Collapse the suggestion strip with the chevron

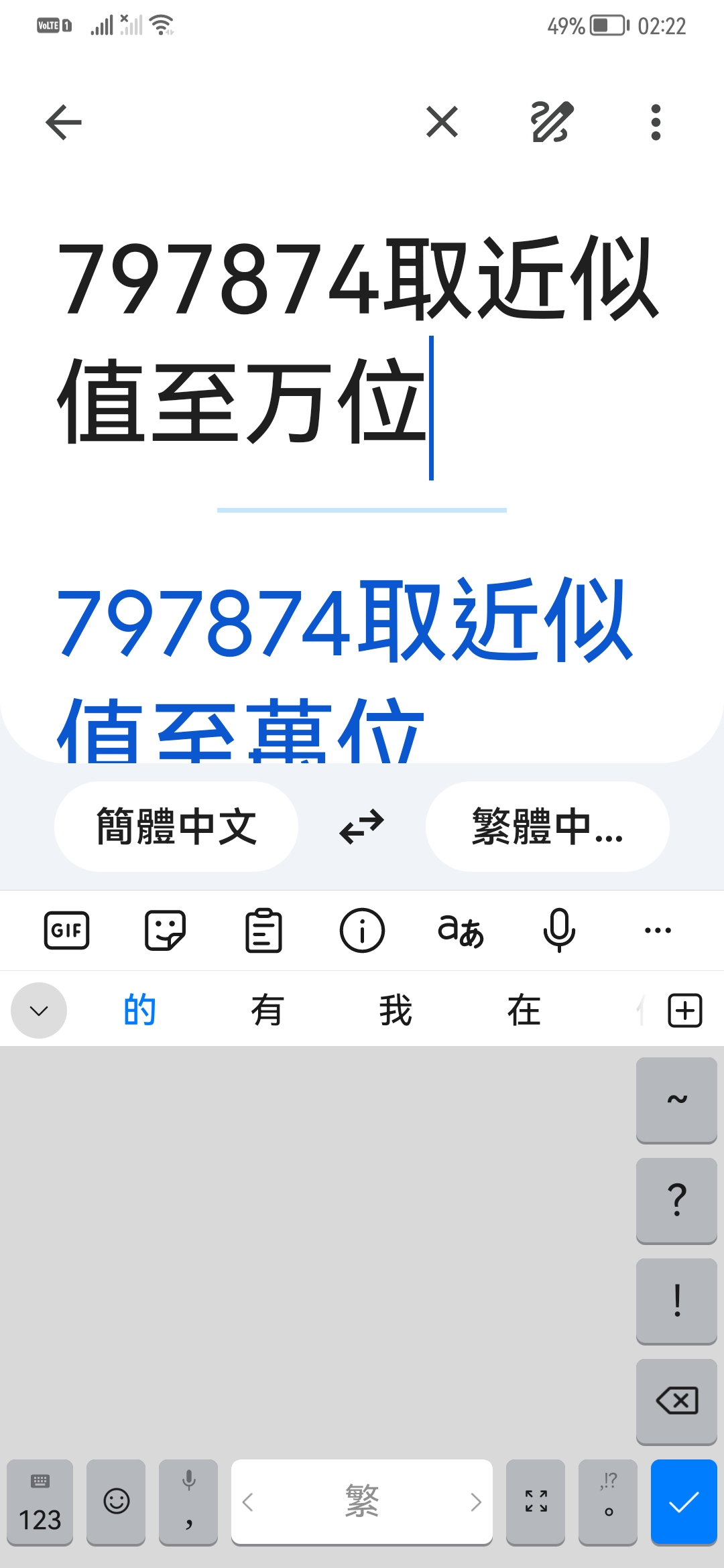(39, 1010)
